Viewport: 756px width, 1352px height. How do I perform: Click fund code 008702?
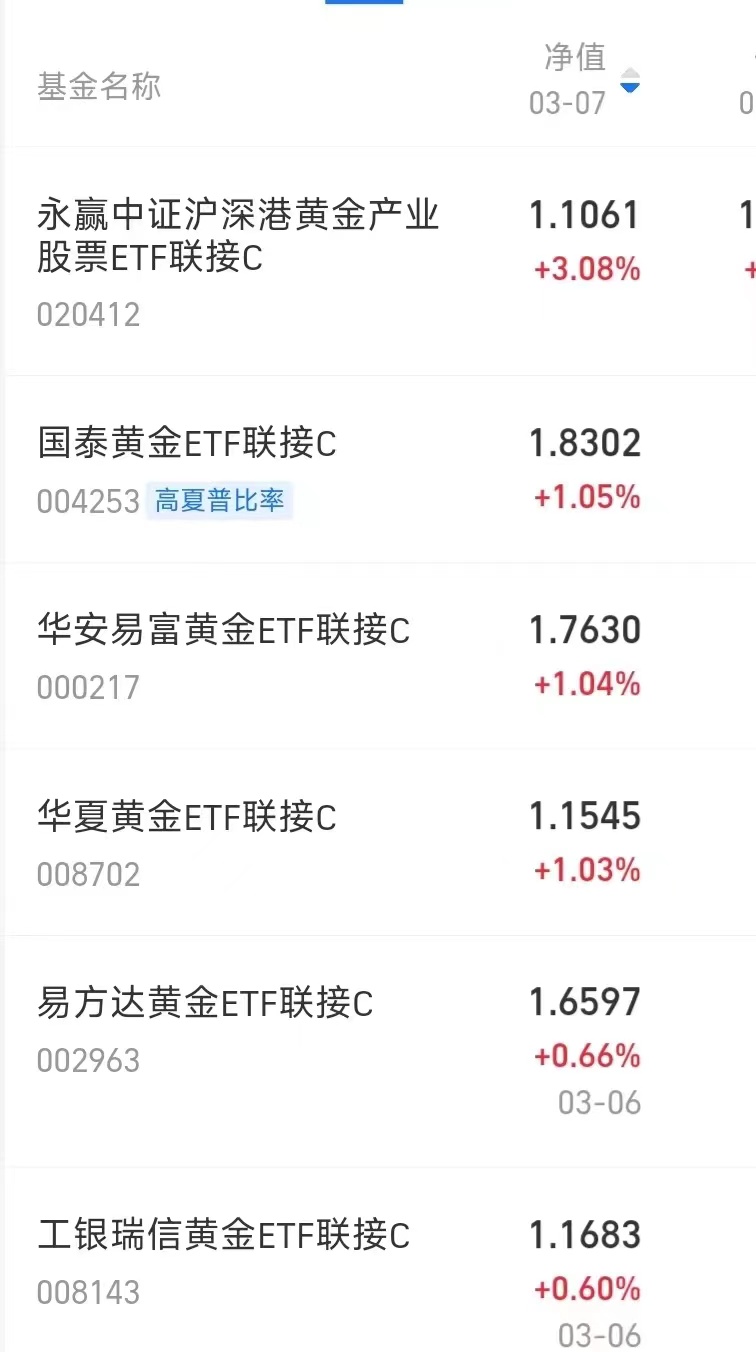point(88,874)
